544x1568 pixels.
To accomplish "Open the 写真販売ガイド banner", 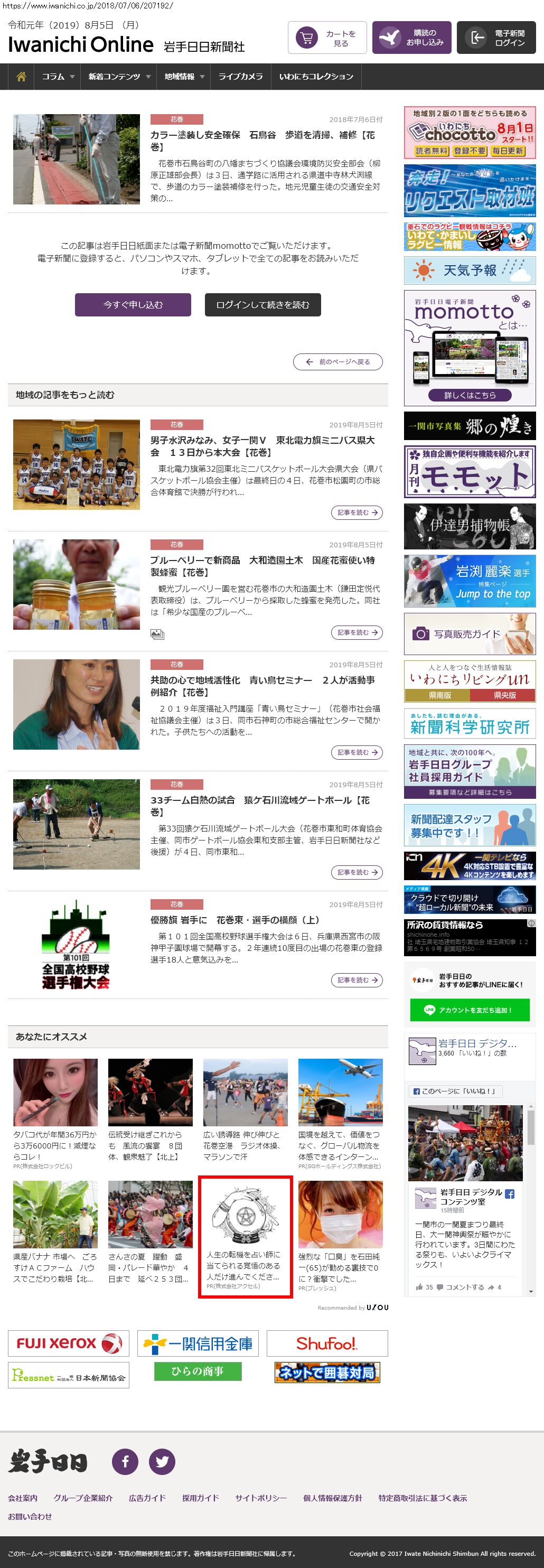I will [469, 633].
